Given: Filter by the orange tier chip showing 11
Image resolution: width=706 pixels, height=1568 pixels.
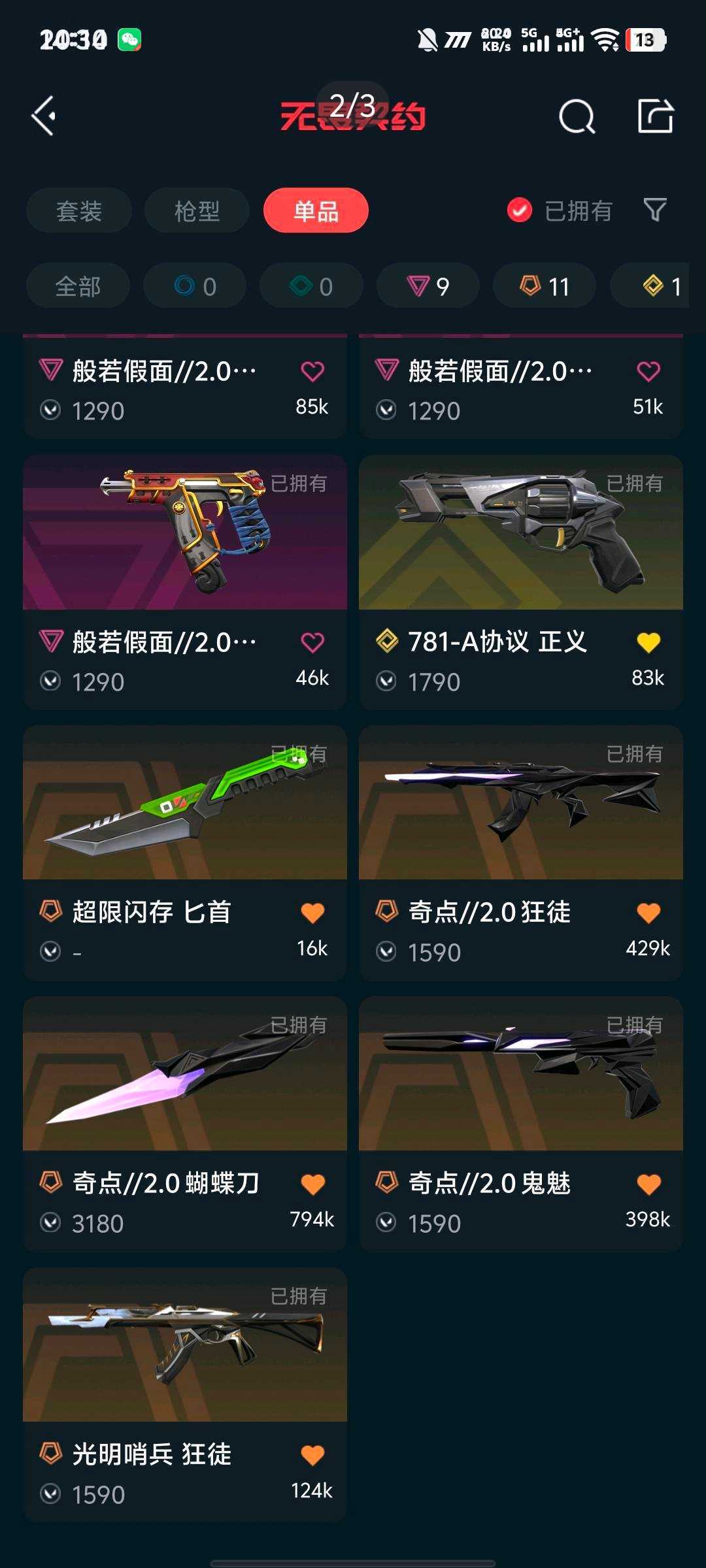Looking at the screenshot, I should pos(545,286).
